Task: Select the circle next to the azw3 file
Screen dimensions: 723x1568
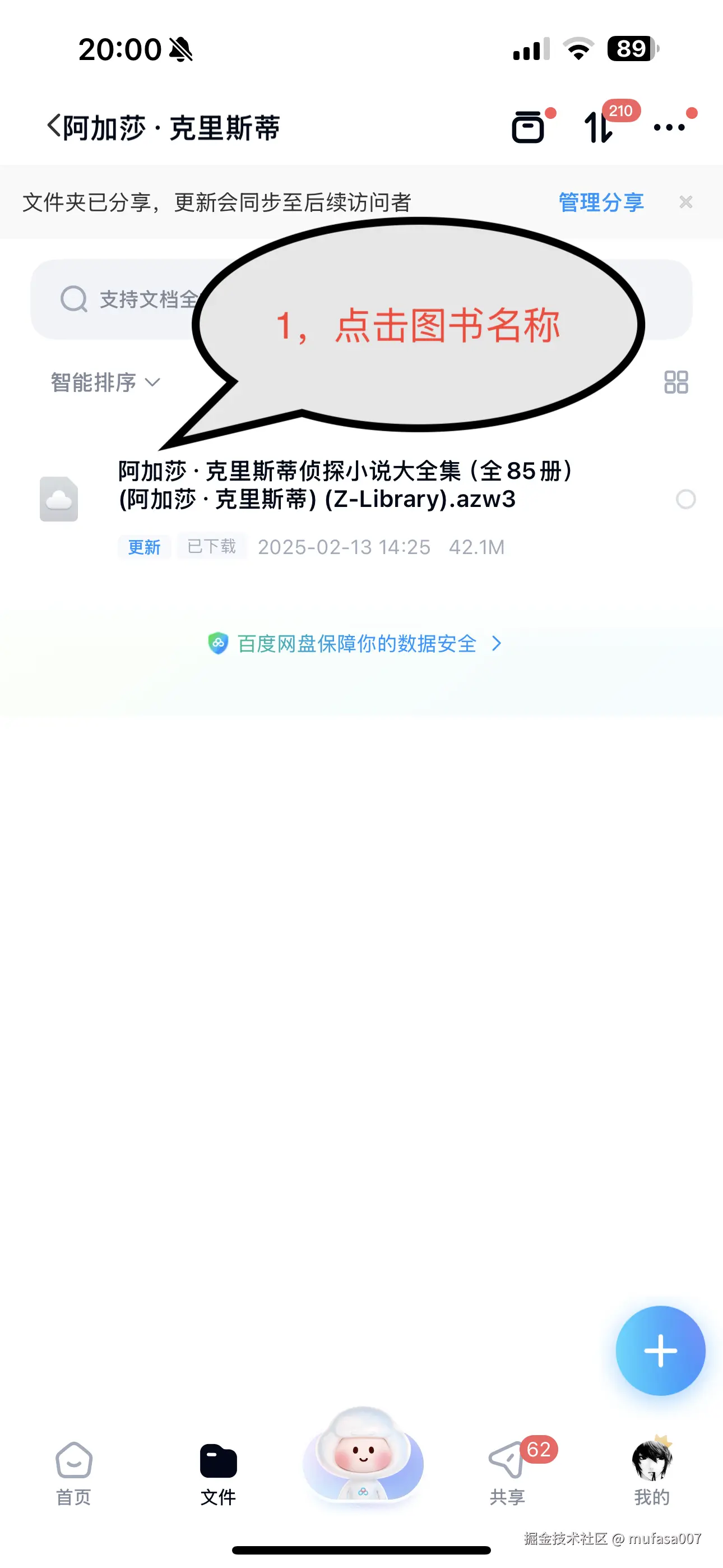Action: click(686, 499)
